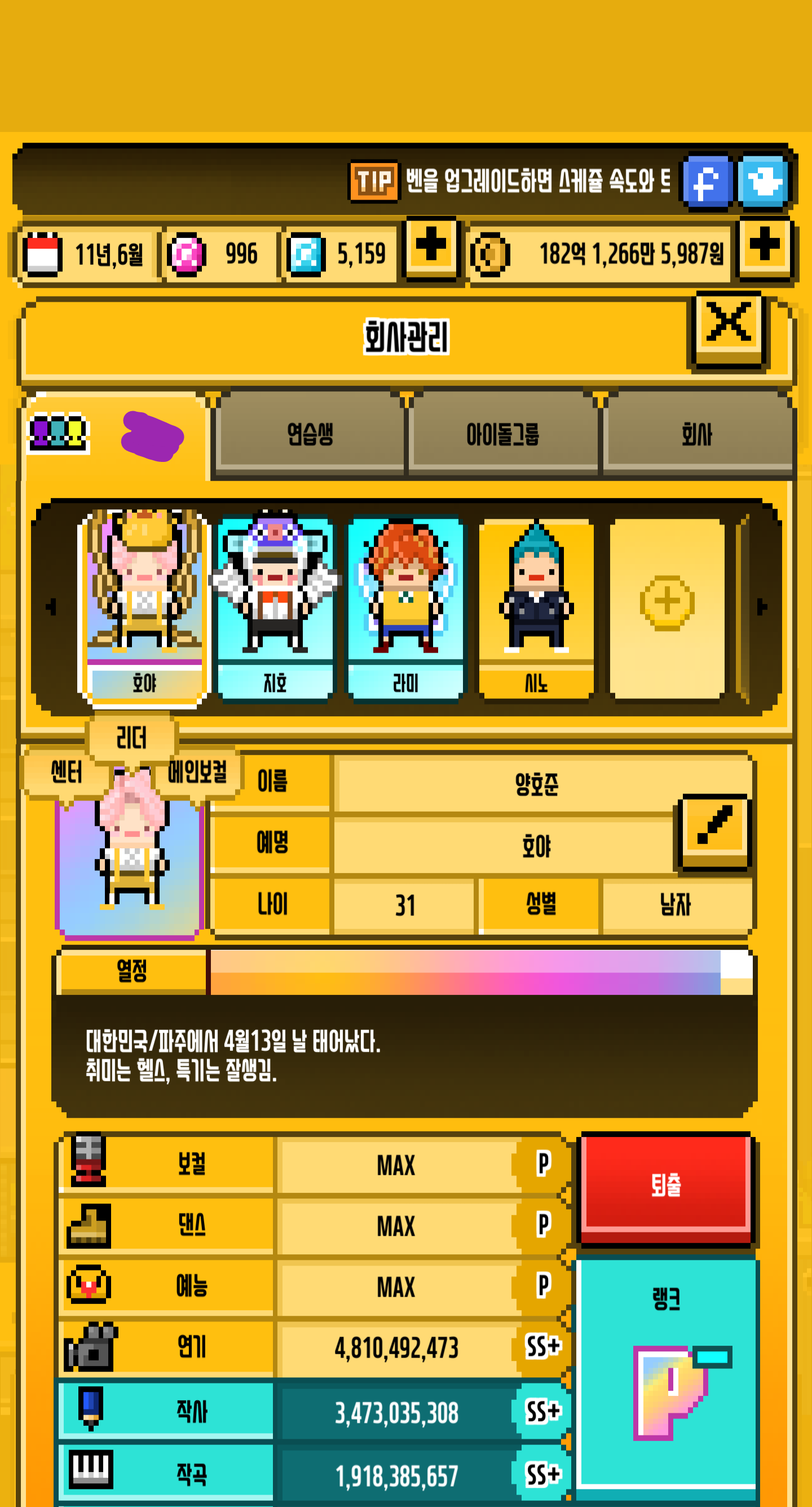Switch to the 연습생 tab
Screen dimensions: 812x1507
[310, 434]
